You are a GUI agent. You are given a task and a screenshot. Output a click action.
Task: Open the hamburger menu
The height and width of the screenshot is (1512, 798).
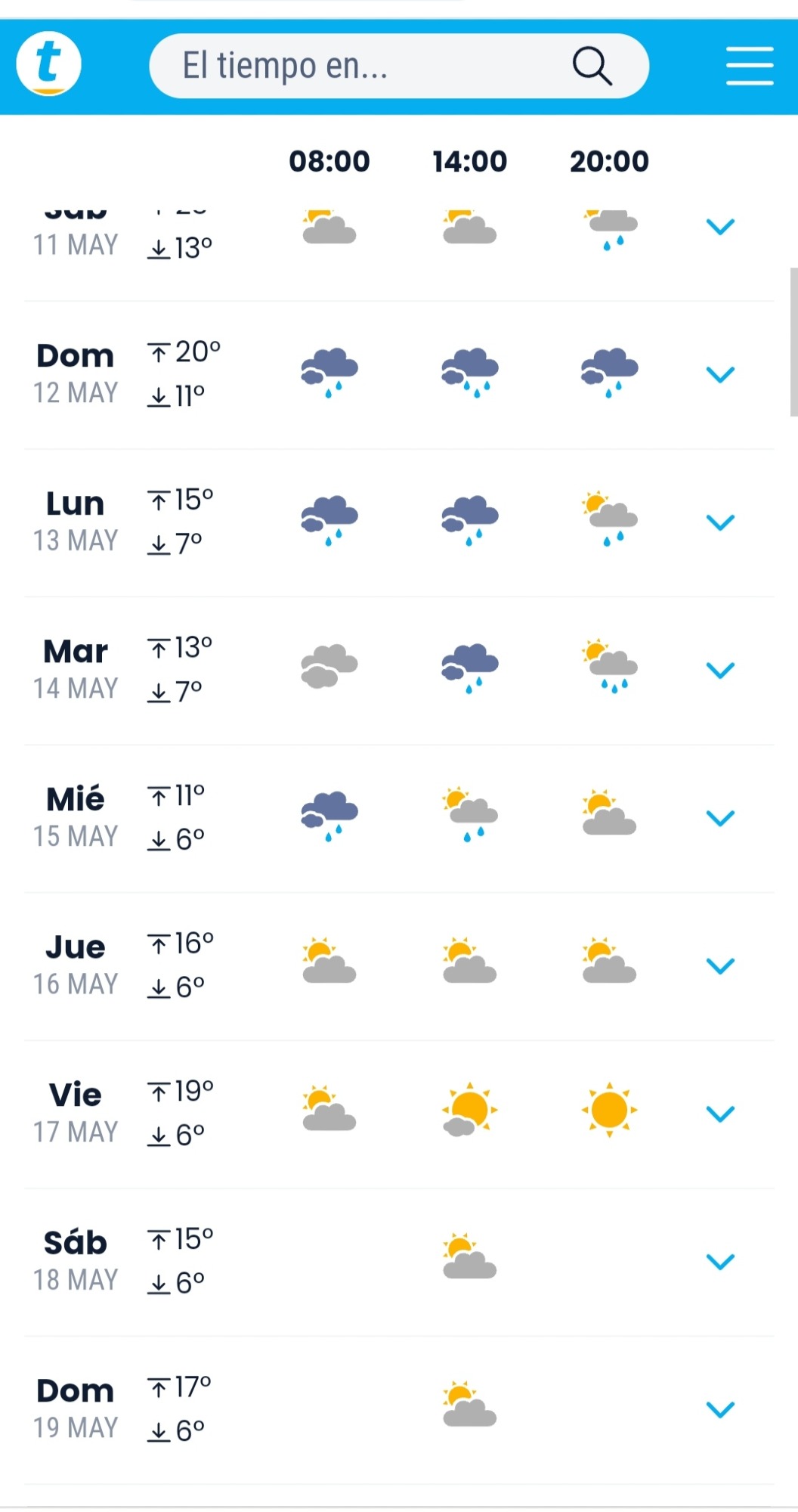[750, 66]
